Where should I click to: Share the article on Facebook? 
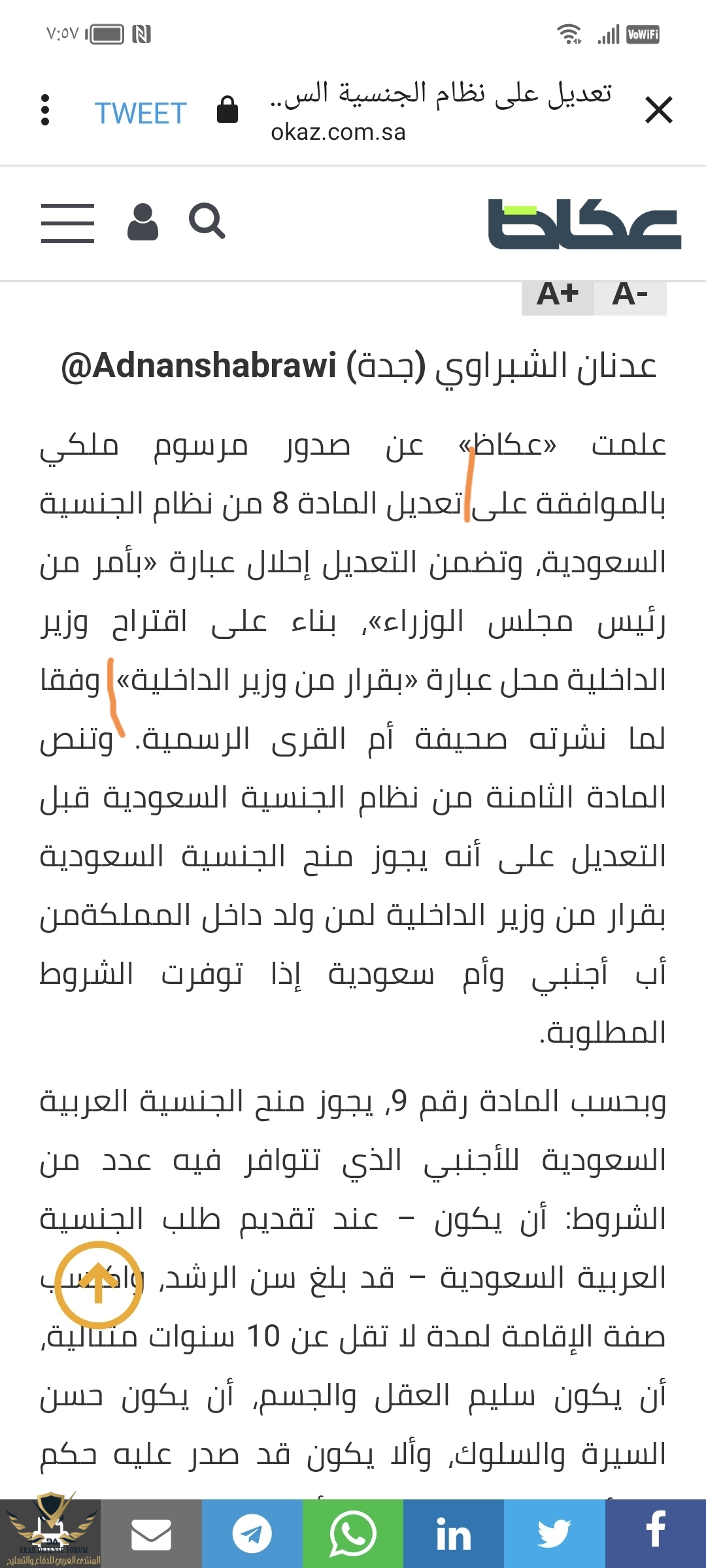click(655, 1533)
